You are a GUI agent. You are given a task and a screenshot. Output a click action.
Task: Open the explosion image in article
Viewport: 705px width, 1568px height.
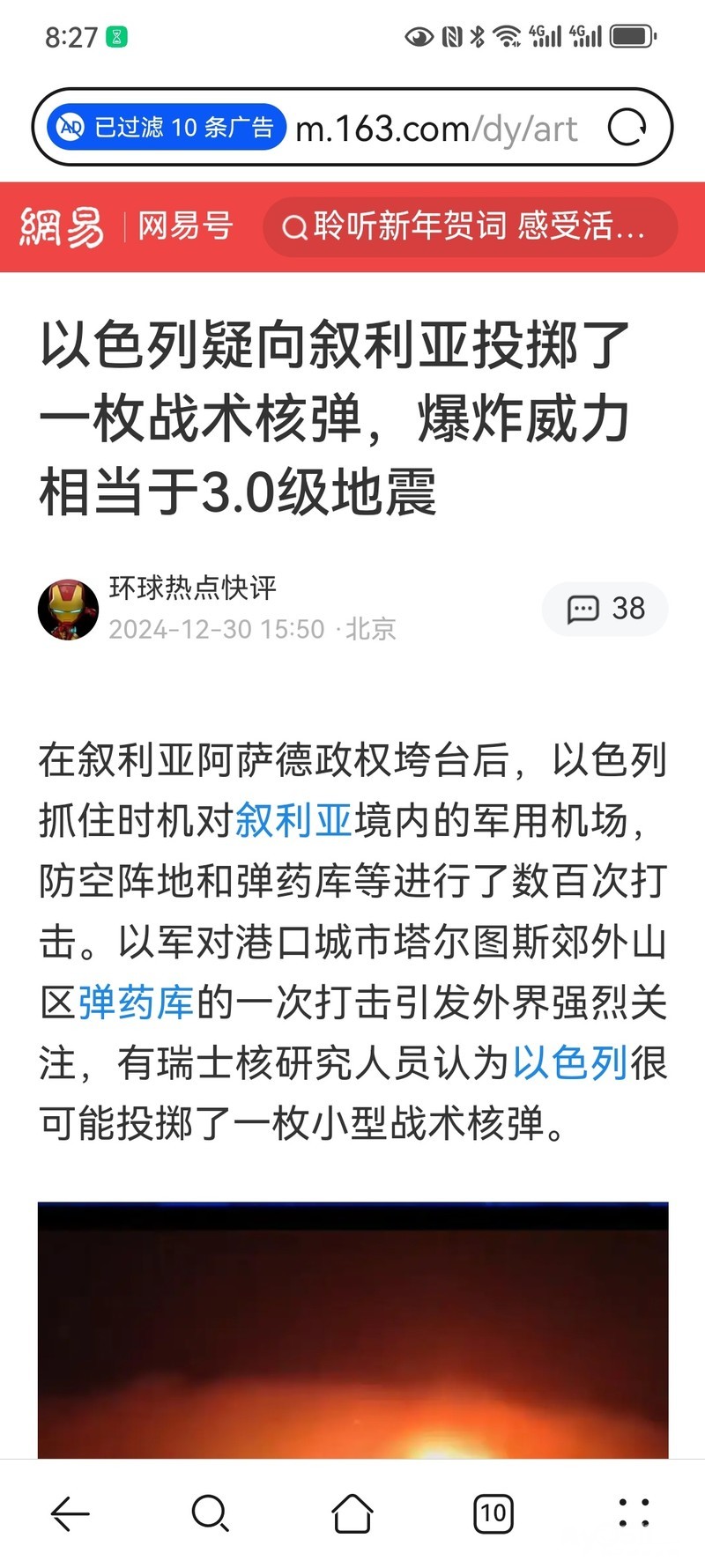352,1329
